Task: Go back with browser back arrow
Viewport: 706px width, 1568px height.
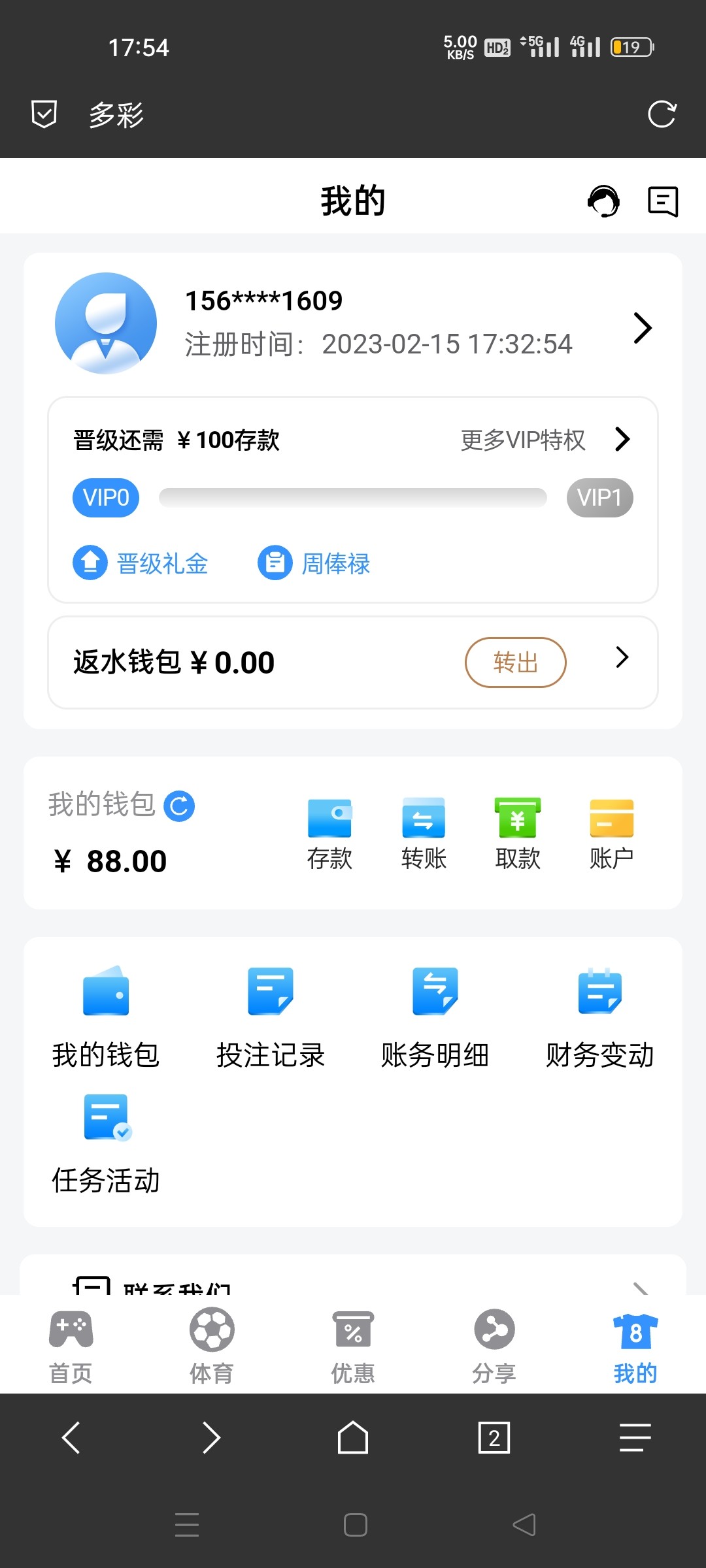Action: (71, 1438)
